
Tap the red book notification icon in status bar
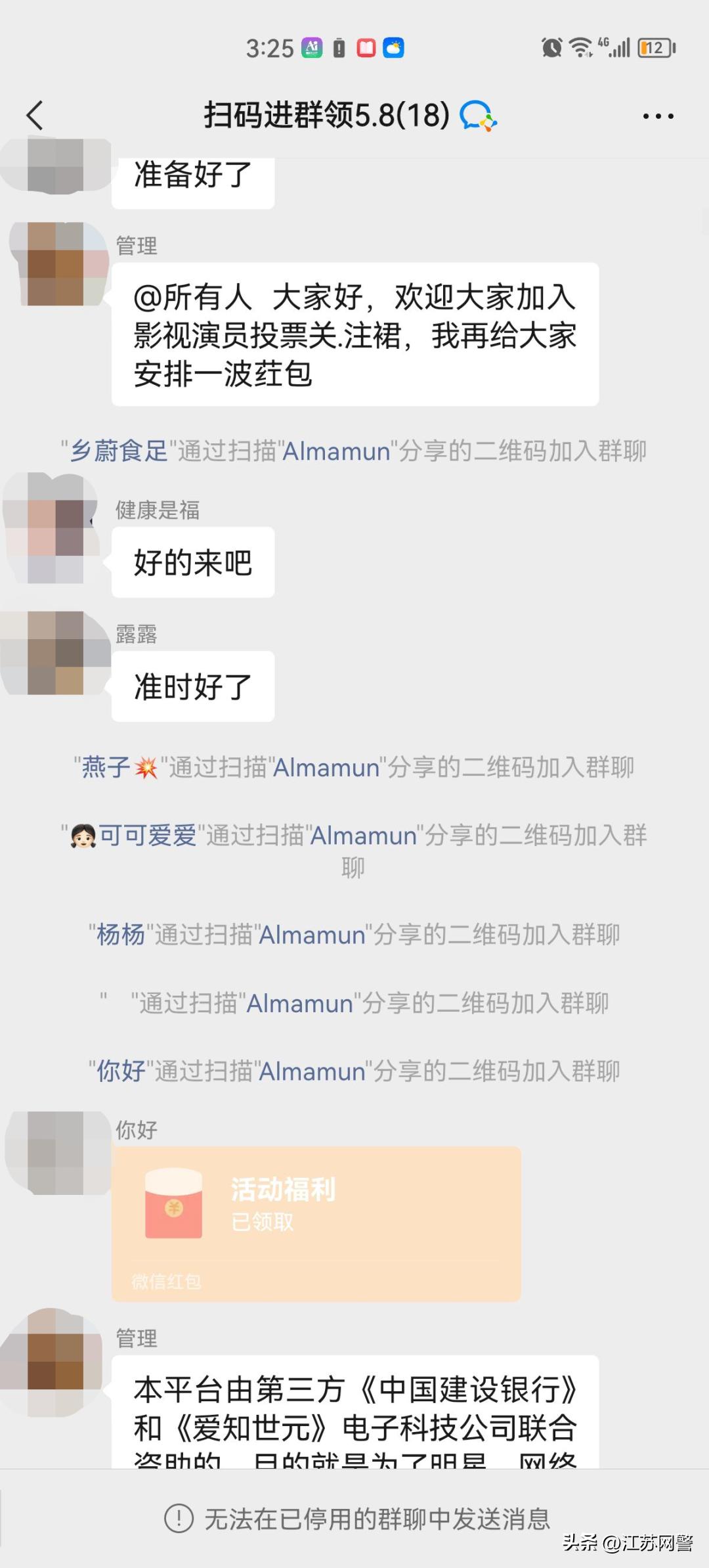point(366,47)
